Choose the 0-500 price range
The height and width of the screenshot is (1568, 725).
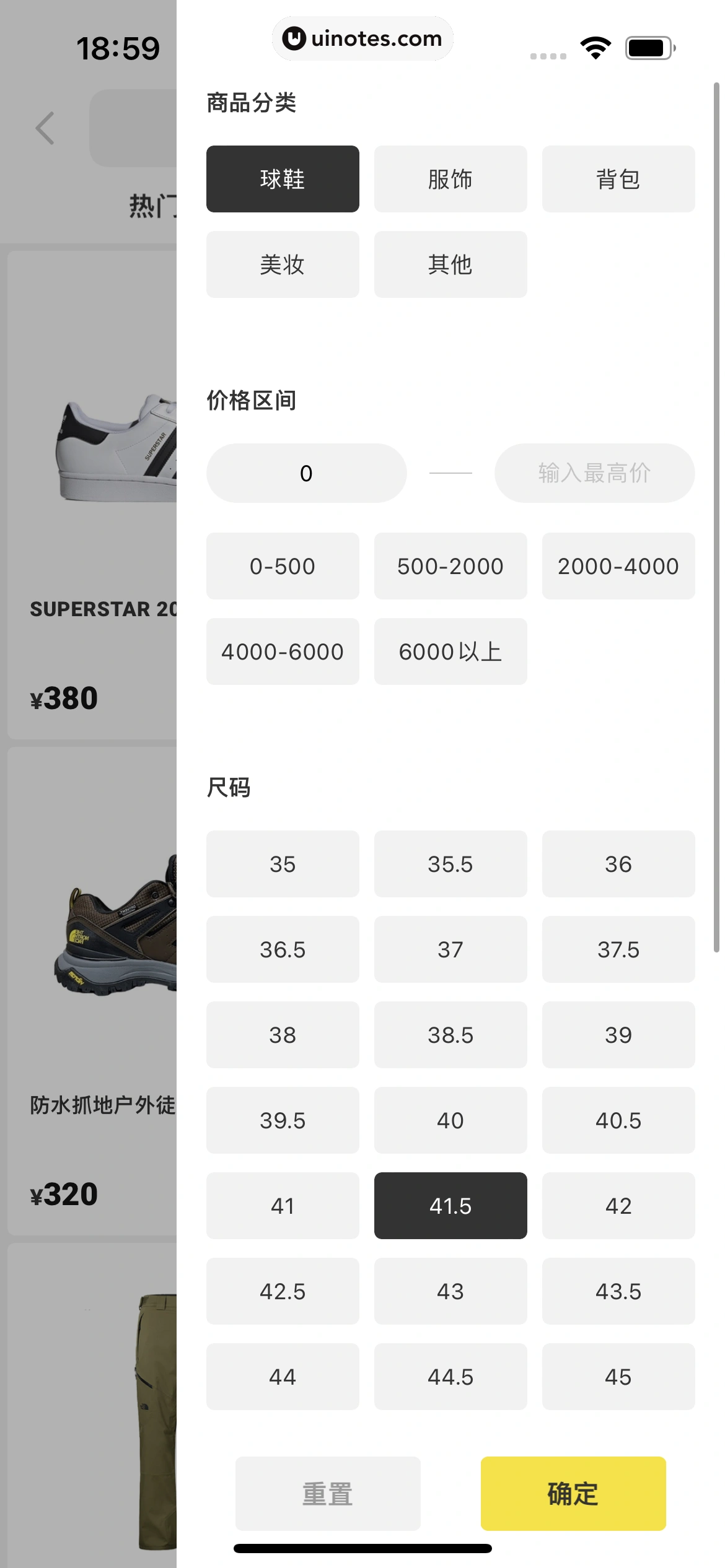pyautogui.click(x=283, y=565)
